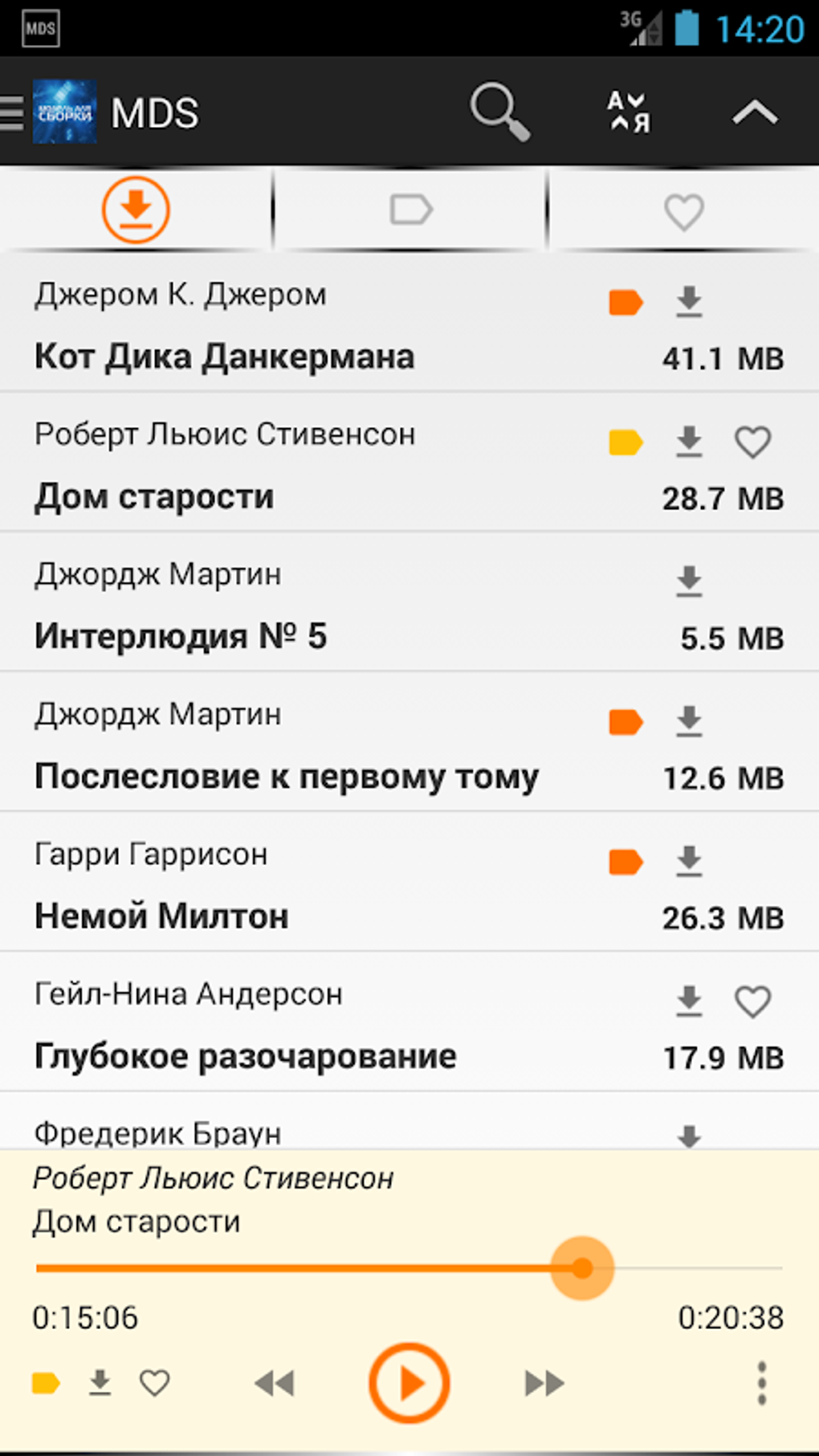Open the search magnifier in the app bar
This screenshot has height=1456, width=819.
499,112
